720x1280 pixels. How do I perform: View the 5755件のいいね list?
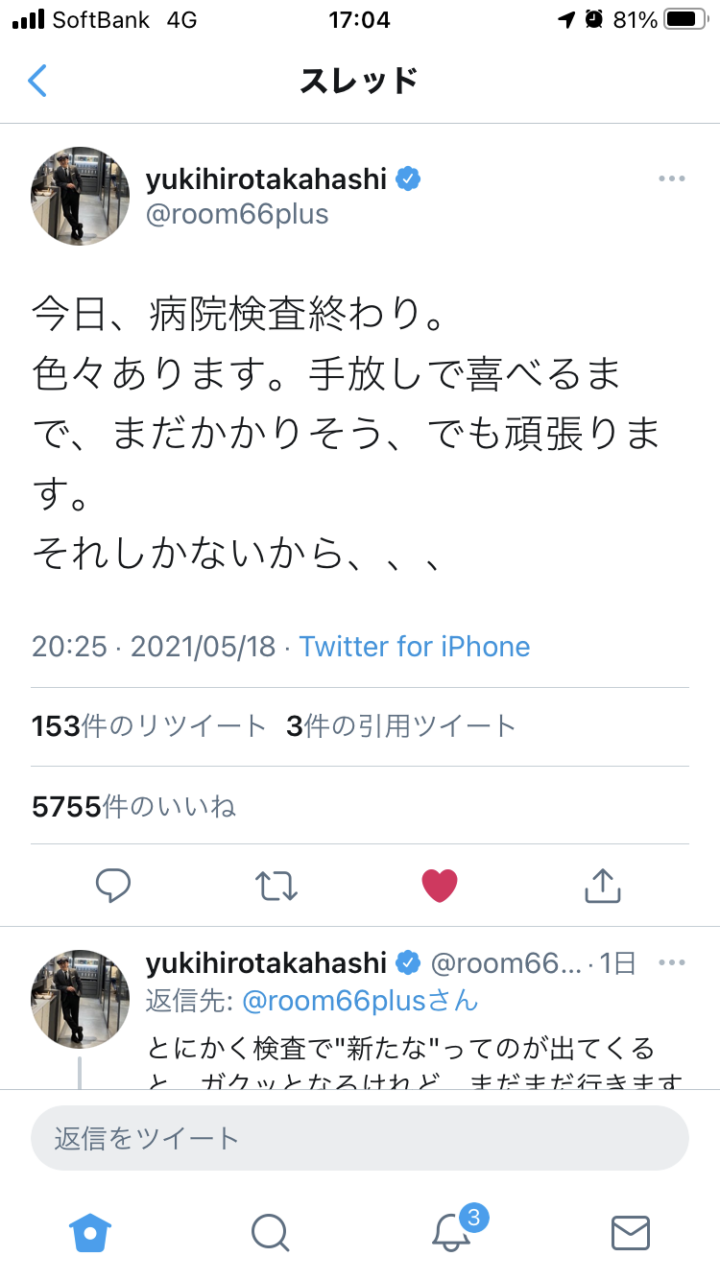[x=134, y=806]
